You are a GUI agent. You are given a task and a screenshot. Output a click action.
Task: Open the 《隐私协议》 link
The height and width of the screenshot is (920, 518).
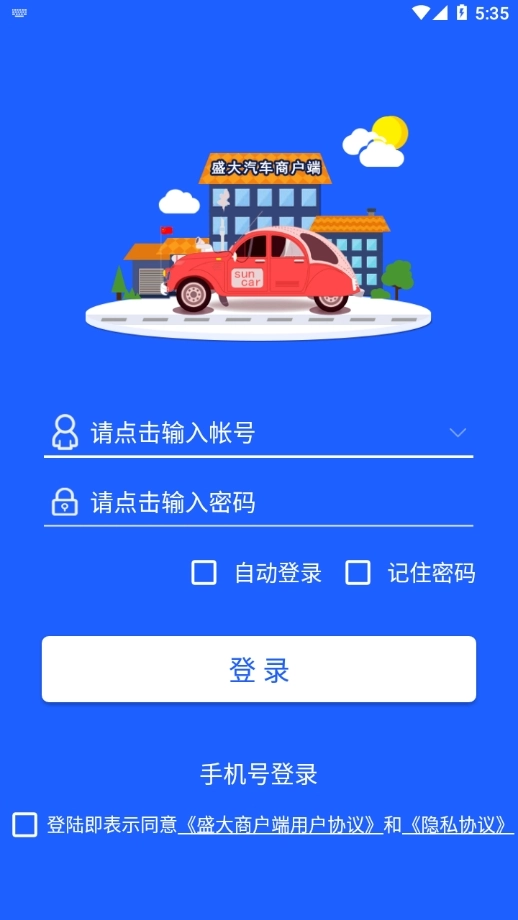point(457,825)
